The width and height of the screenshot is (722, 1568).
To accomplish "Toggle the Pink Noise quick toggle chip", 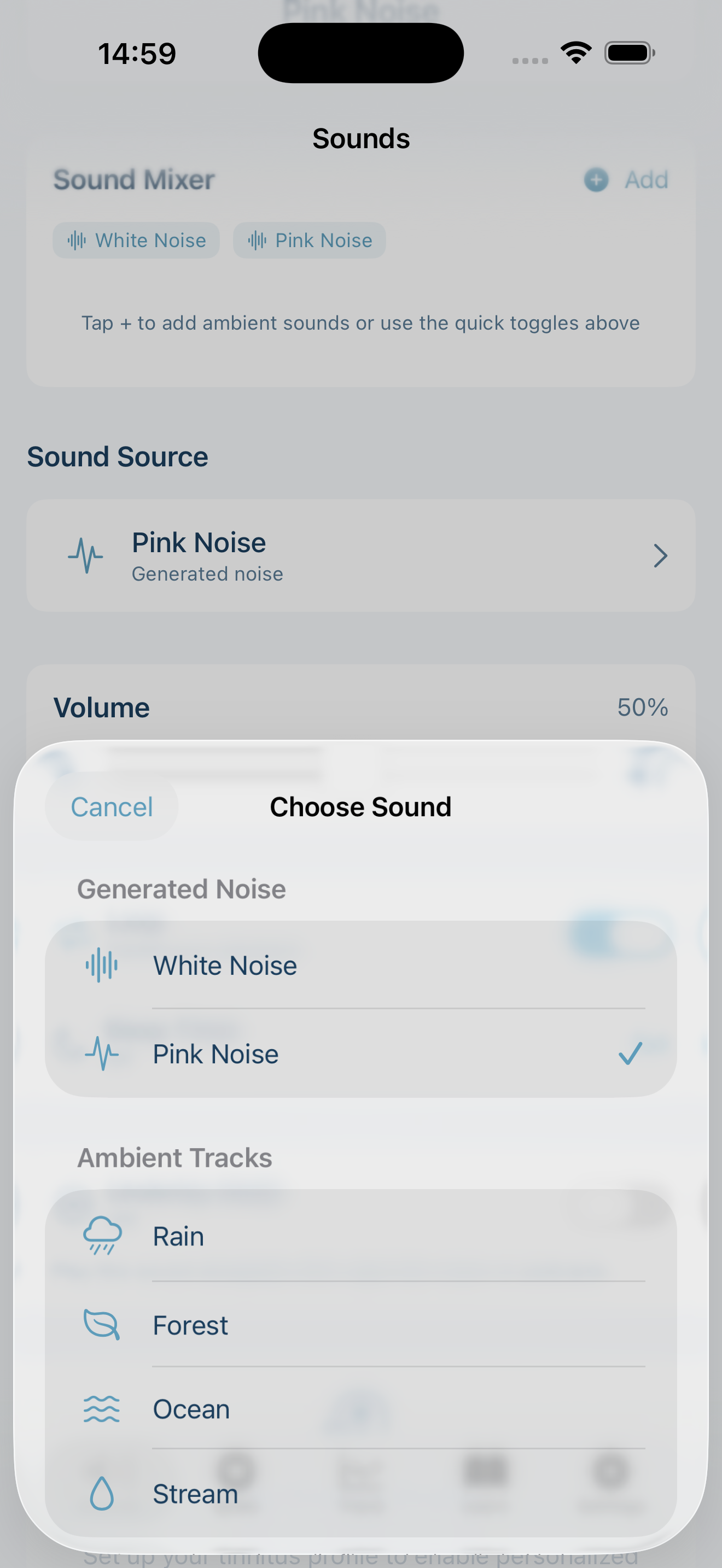I will 308,241.
